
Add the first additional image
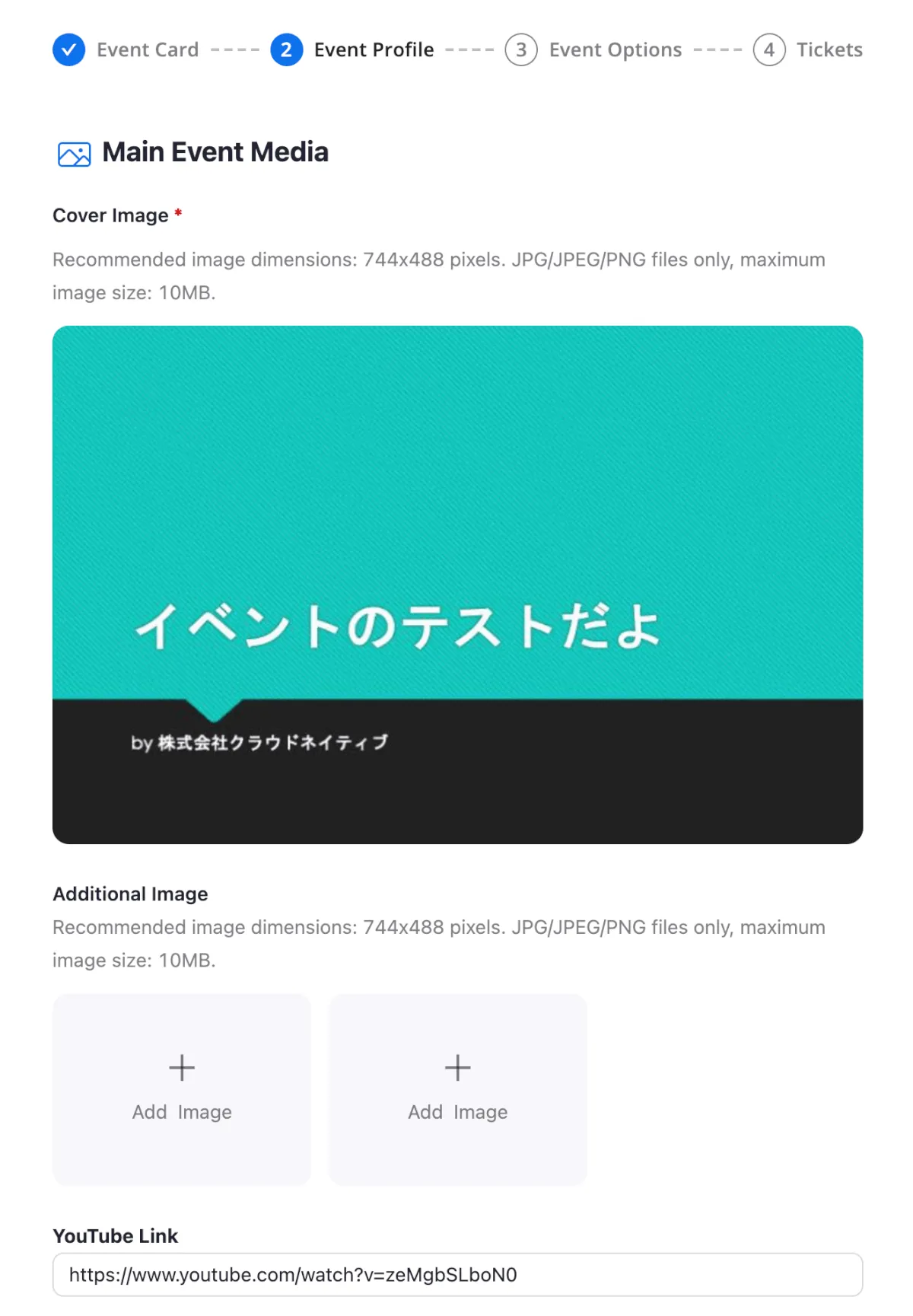tap(182, 1088)
